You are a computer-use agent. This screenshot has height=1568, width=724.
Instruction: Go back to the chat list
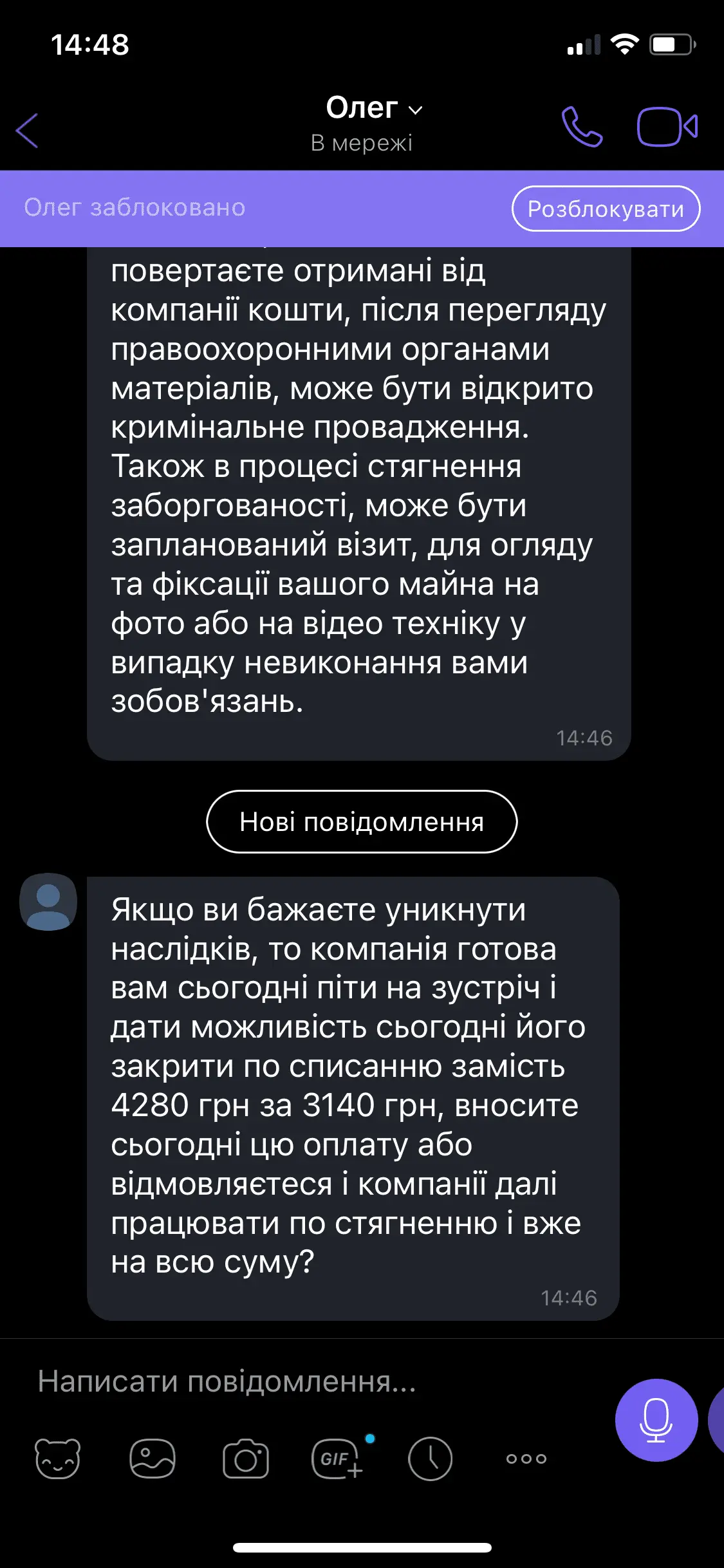[27, 130]
